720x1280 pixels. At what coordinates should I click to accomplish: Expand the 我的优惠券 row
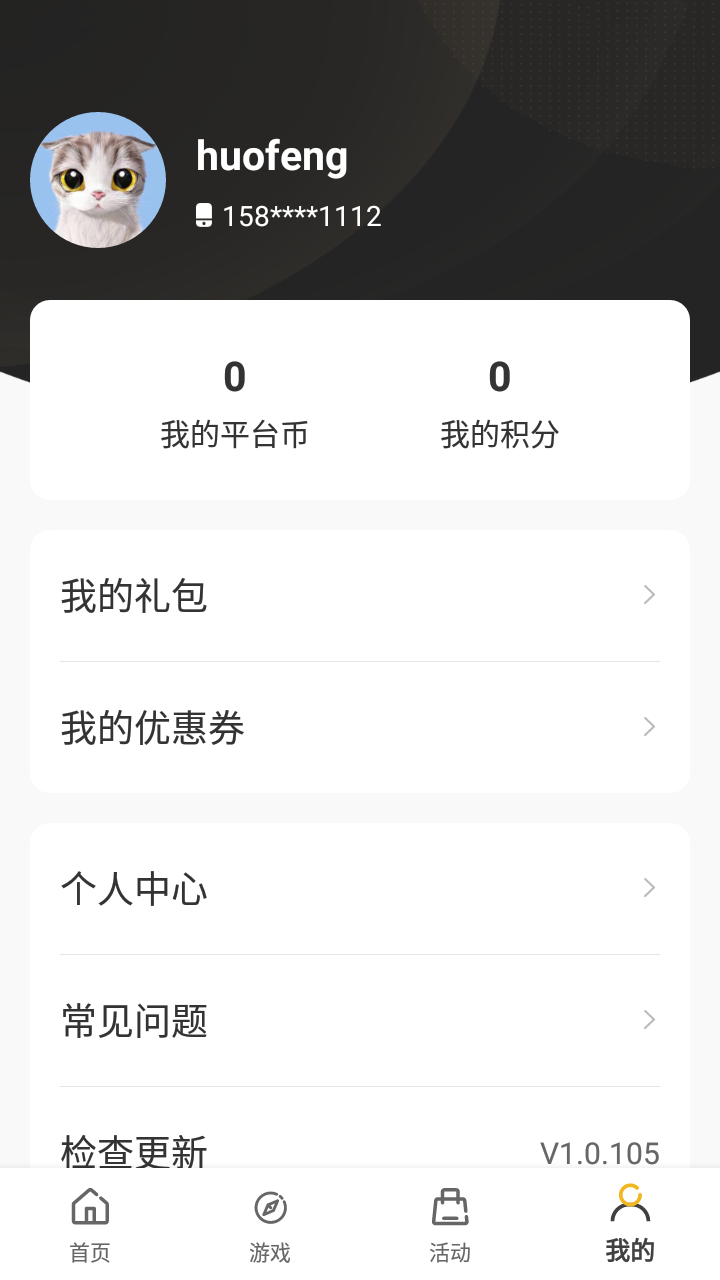[649, 726]
